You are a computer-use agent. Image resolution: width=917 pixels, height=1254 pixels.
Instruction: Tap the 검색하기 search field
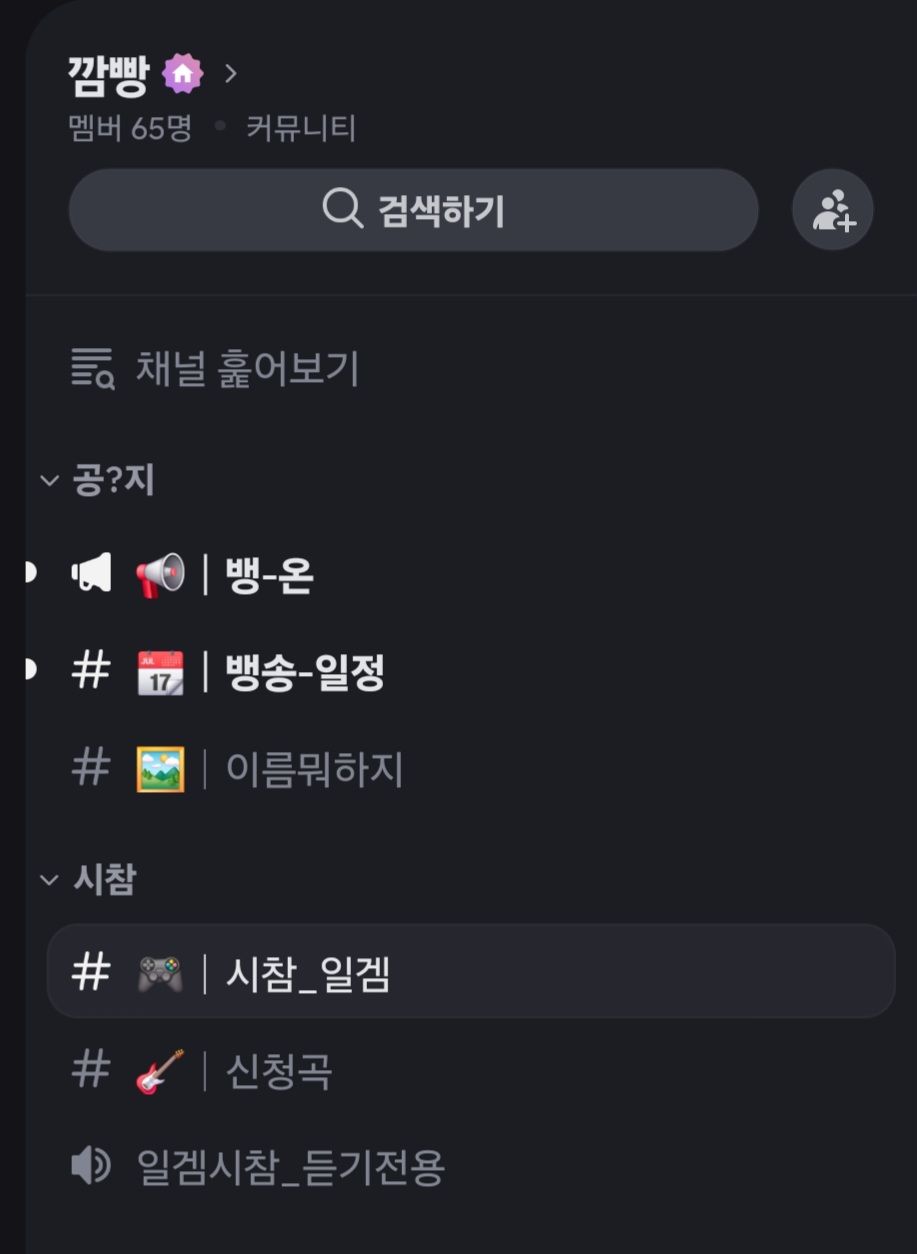point(413,209)
